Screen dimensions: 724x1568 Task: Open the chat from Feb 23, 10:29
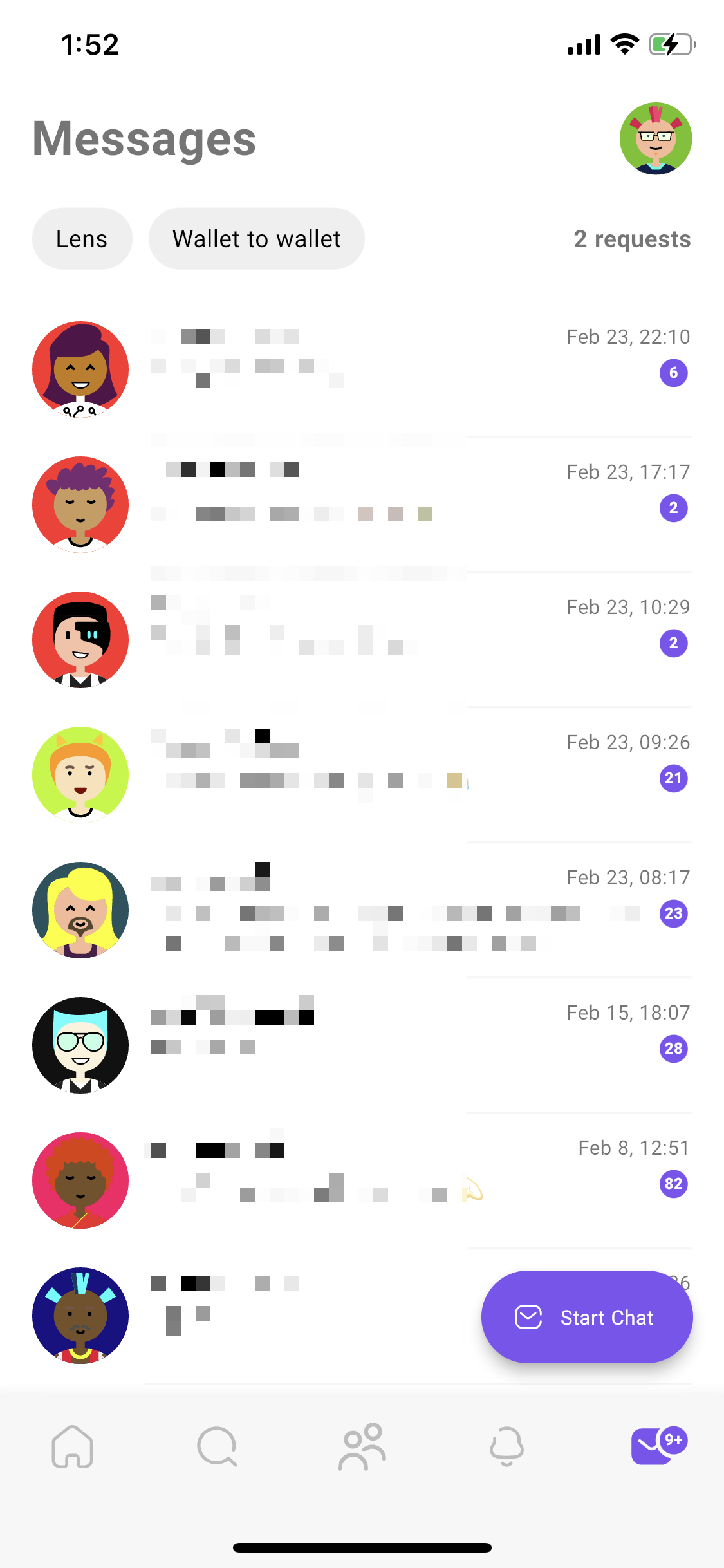point(362,640)
